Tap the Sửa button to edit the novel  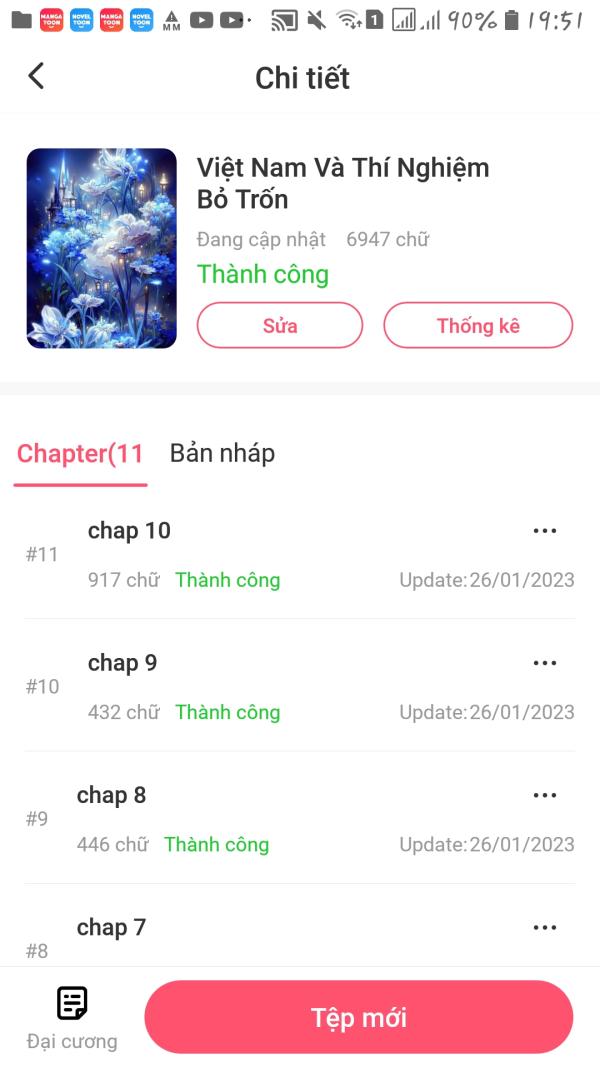[x=280, y=325]
